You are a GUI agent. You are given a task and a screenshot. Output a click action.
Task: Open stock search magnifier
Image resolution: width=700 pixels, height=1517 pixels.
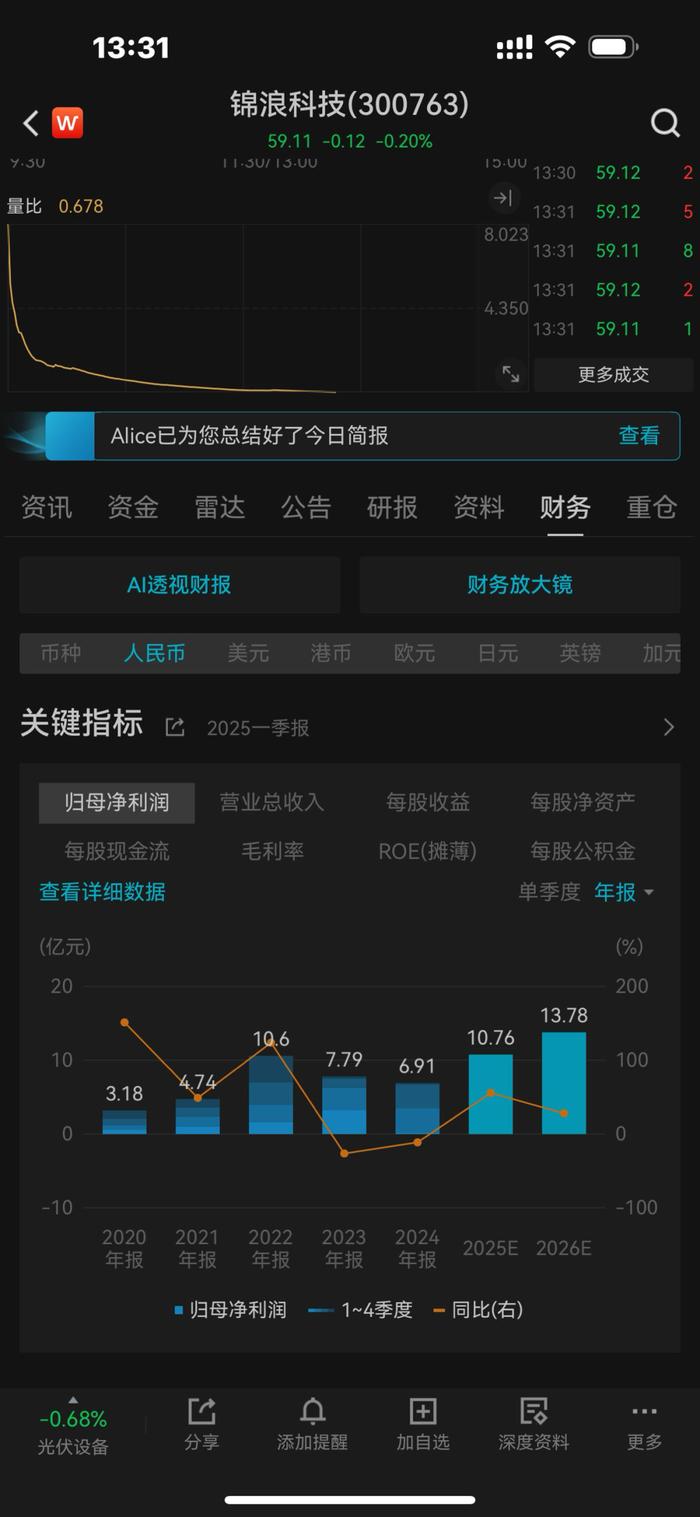pos(665,123)
